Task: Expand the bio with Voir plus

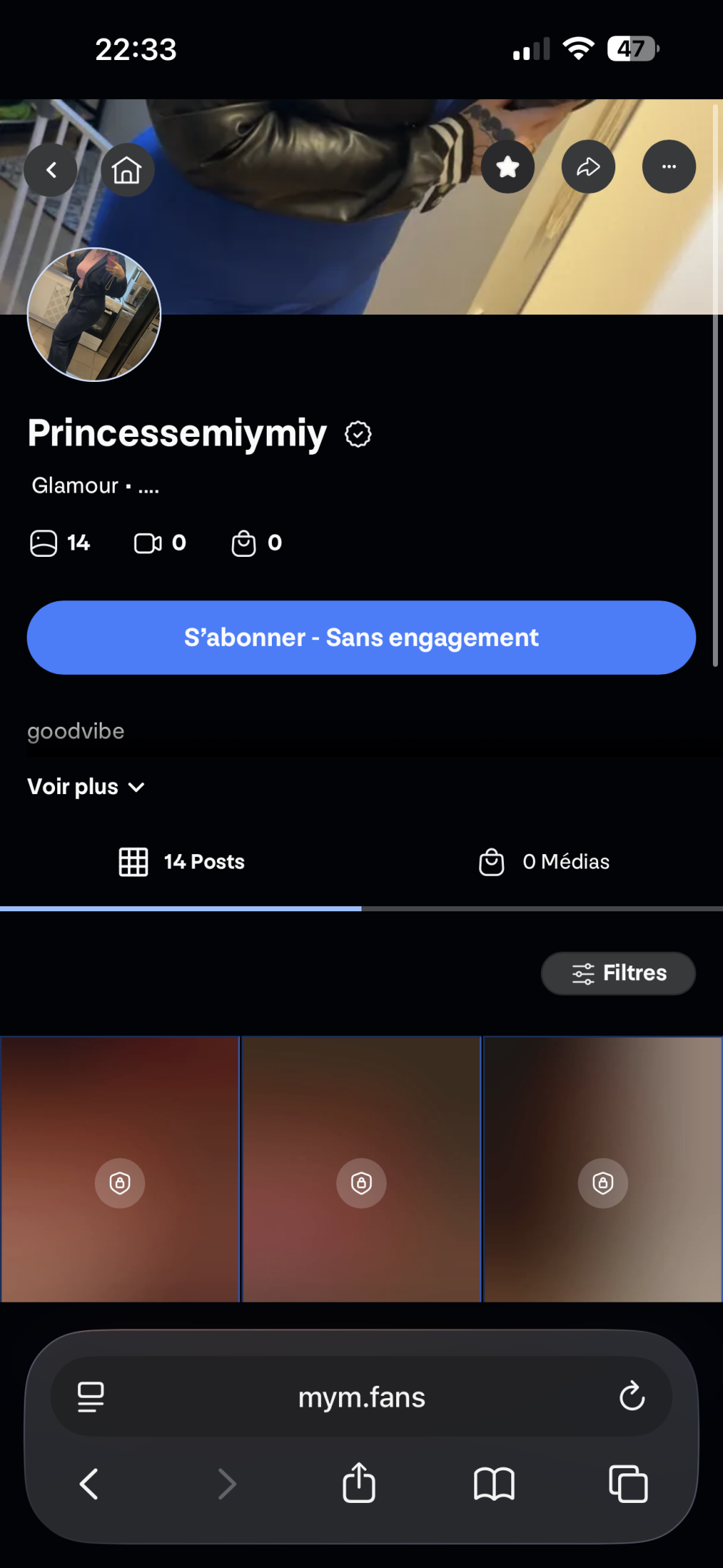Action: coord(86,787)
